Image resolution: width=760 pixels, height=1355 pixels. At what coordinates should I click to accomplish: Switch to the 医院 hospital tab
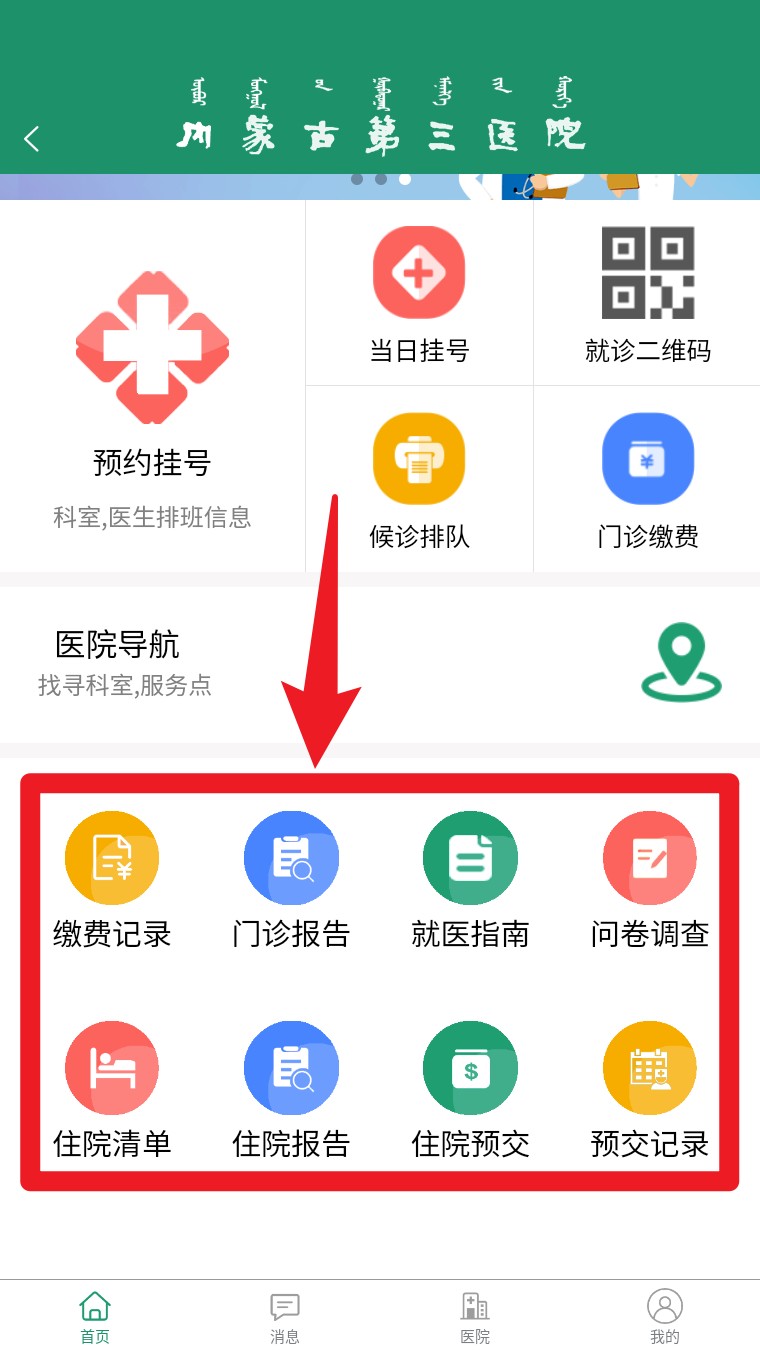pos(475,1317)
